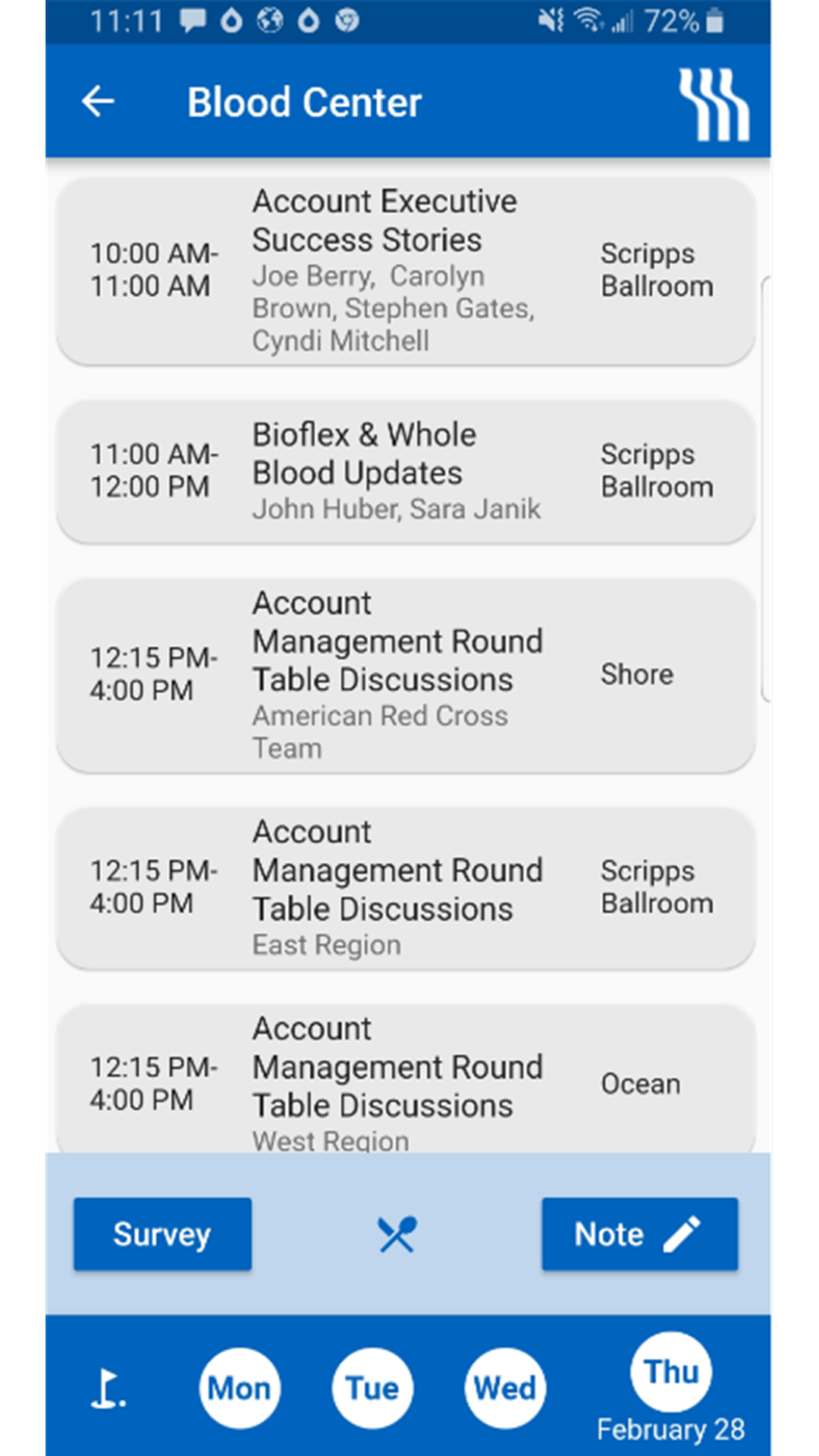
Task: Open West Region round table discussions session
Action: pyautogui.click(x=406, y=1080)
